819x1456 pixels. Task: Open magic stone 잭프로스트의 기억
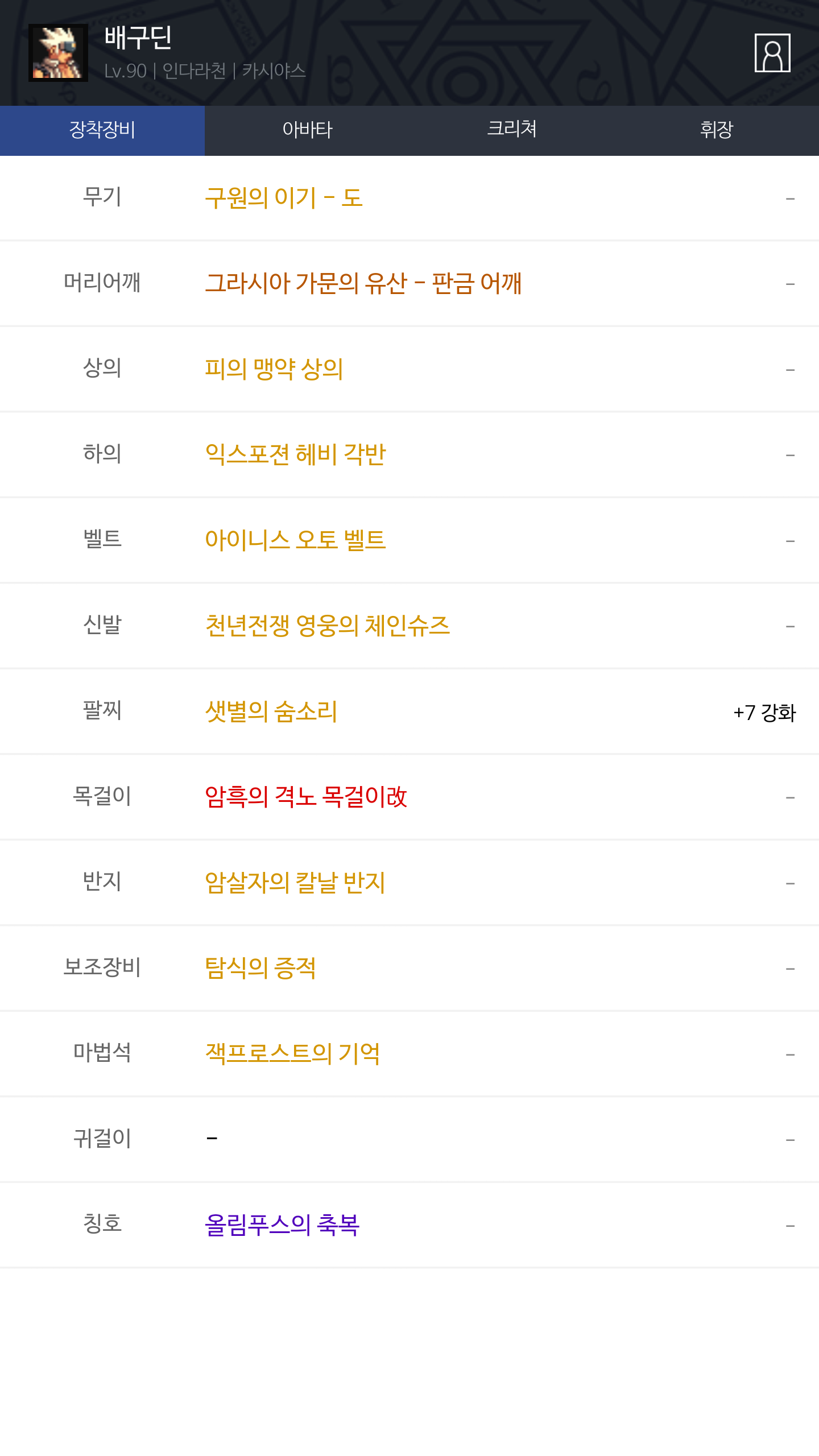tap(292, 1054)
